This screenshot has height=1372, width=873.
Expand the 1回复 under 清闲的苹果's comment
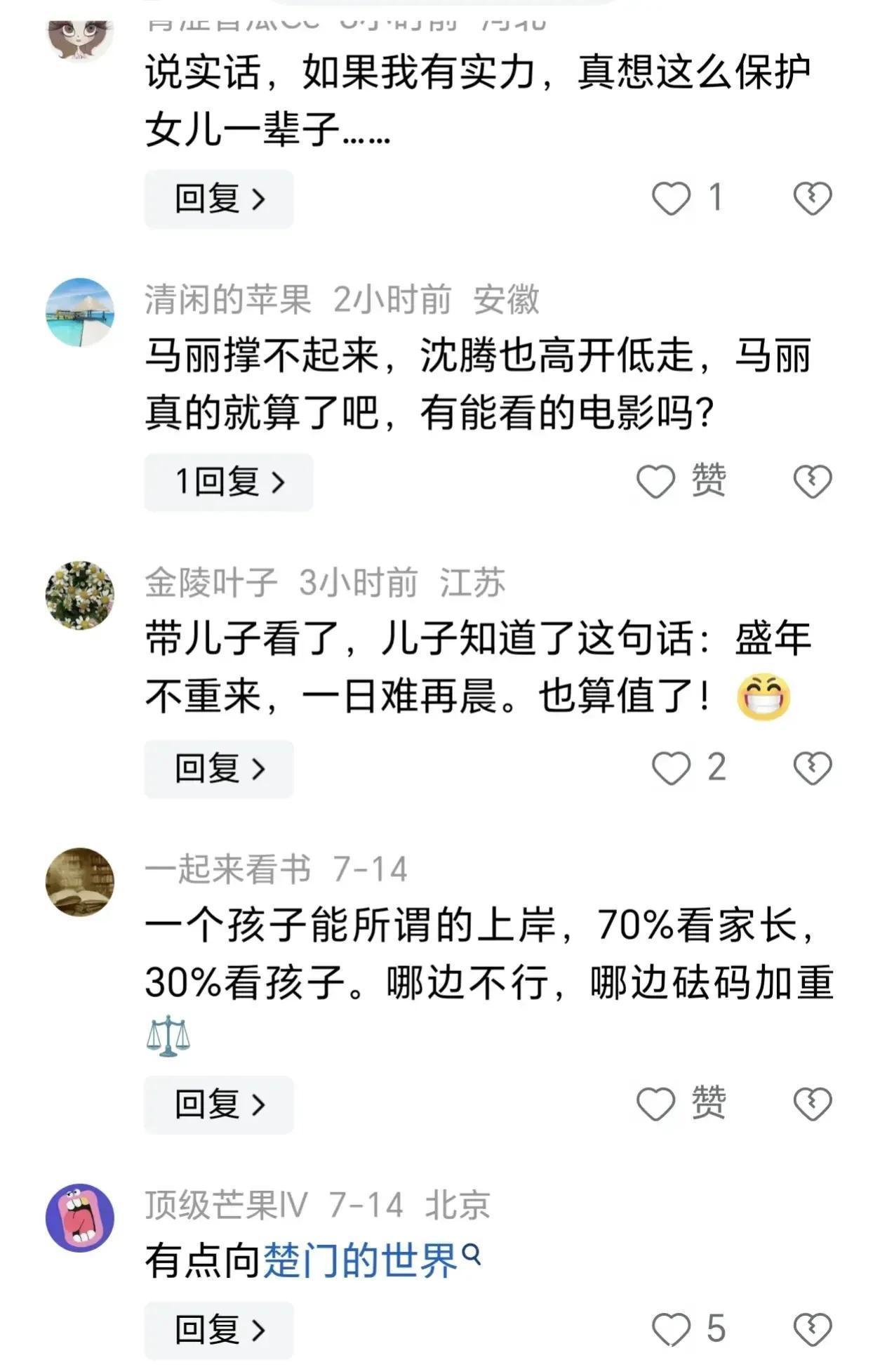(228, 482)
